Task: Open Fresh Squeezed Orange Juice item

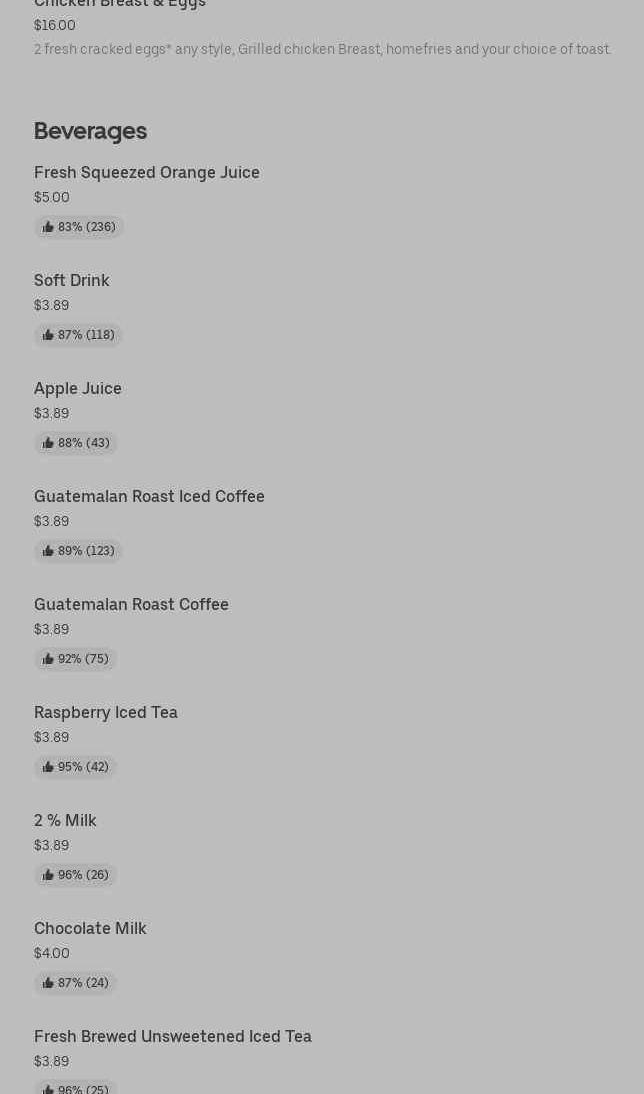Action: click(147, 173)
